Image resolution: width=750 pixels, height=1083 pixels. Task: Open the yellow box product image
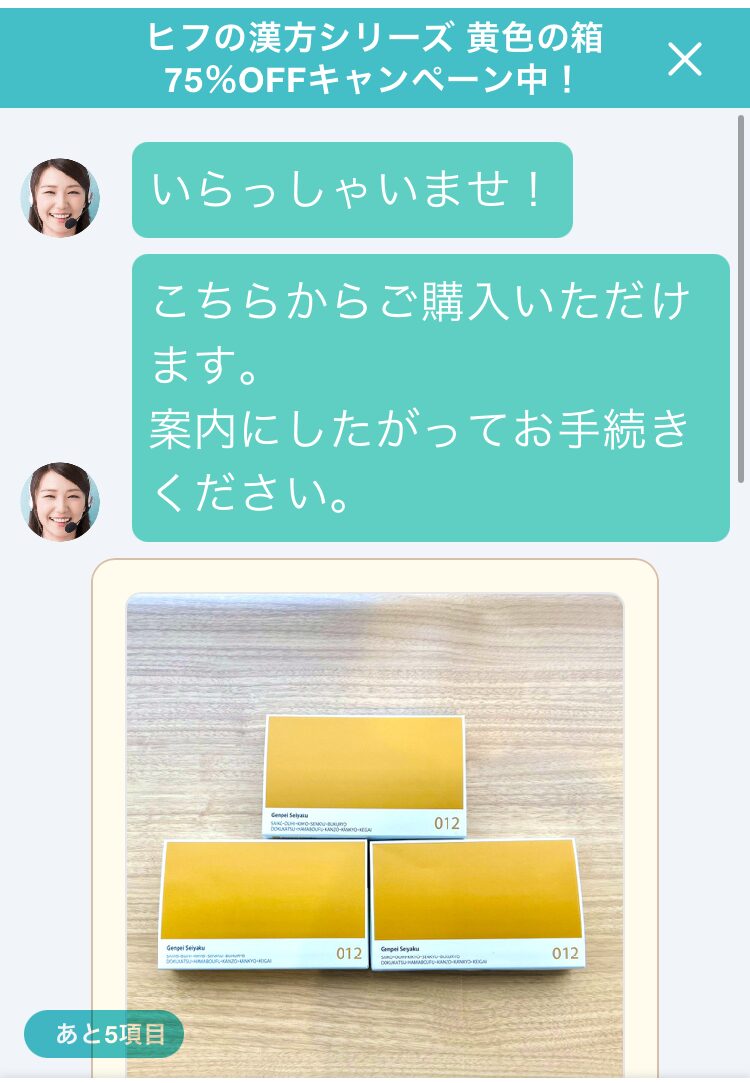pyautogui.click(x=374, y=835)
